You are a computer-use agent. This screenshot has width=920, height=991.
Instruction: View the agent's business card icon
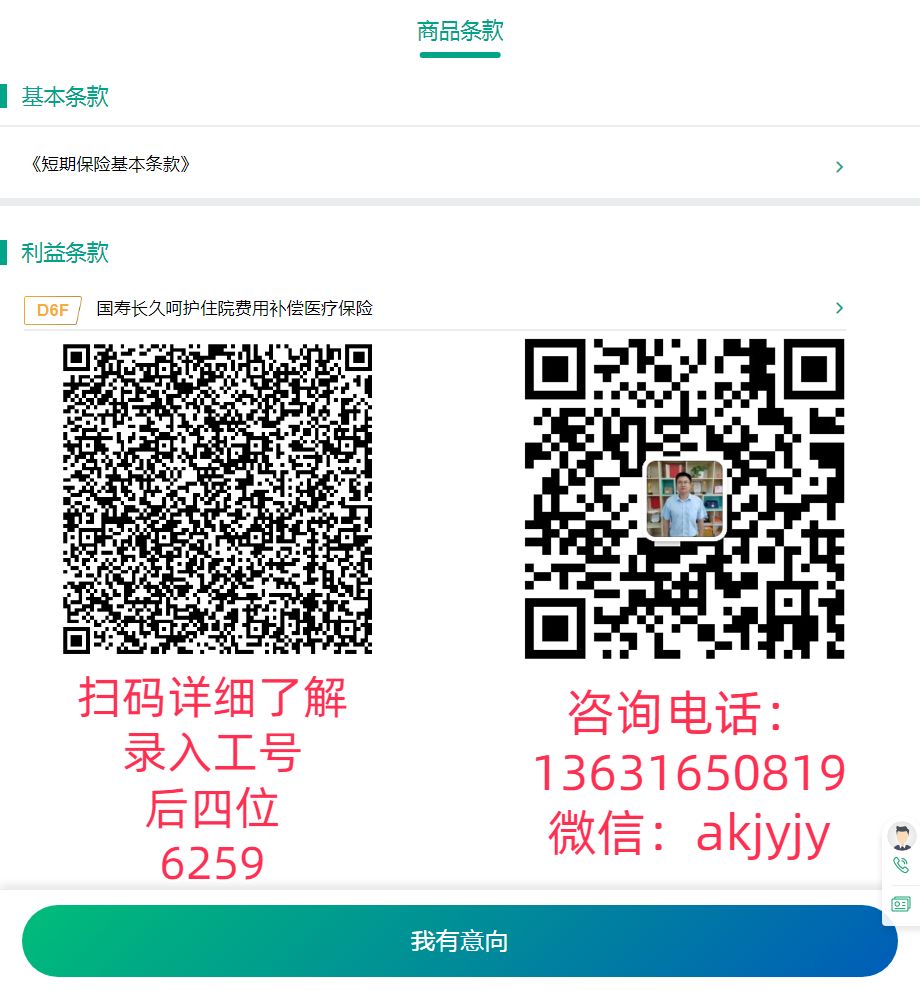coord(901,904)
